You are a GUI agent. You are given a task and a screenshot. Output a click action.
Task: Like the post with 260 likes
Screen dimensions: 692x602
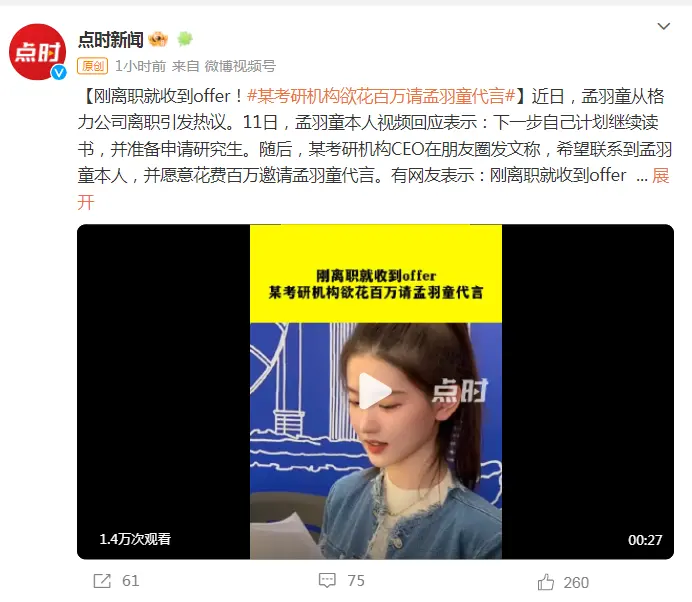tap(562, 581)
